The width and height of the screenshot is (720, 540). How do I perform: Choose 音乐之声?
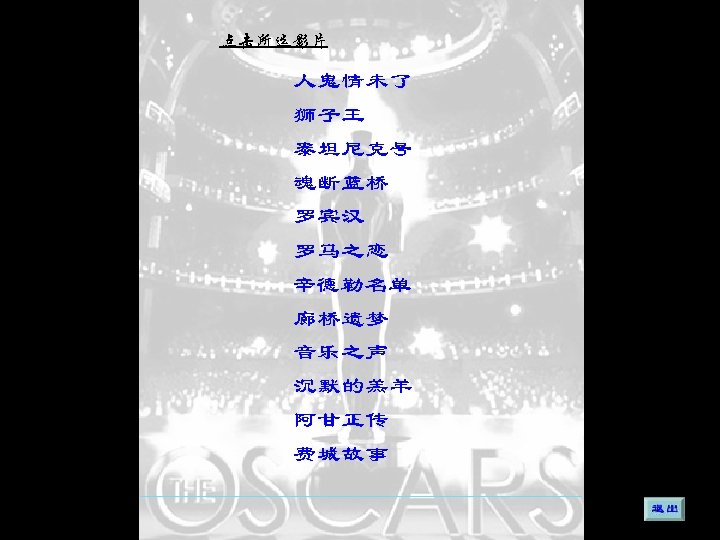[x=341, y=352]
